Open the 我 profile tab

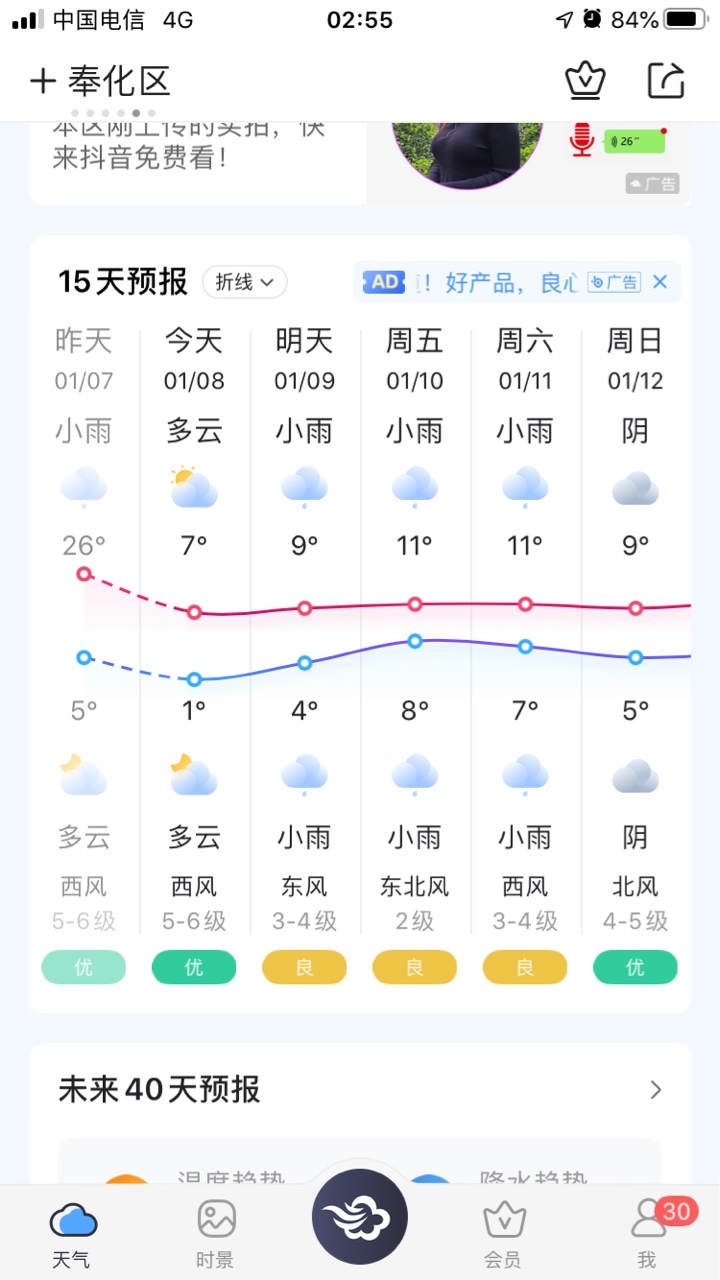coord(647,1234)
